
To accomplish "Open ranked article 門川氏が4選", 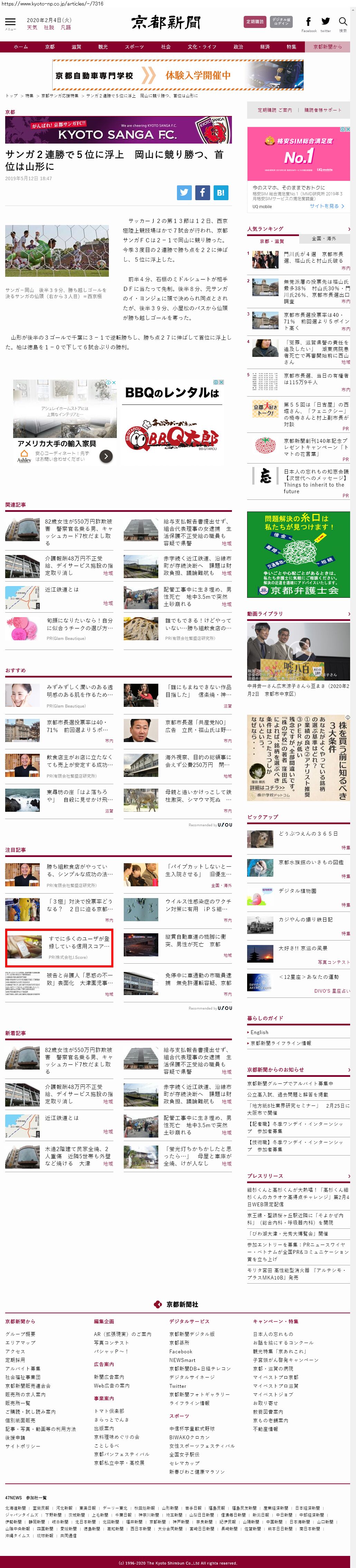I will pyautogui.click(x=313, y=257).
